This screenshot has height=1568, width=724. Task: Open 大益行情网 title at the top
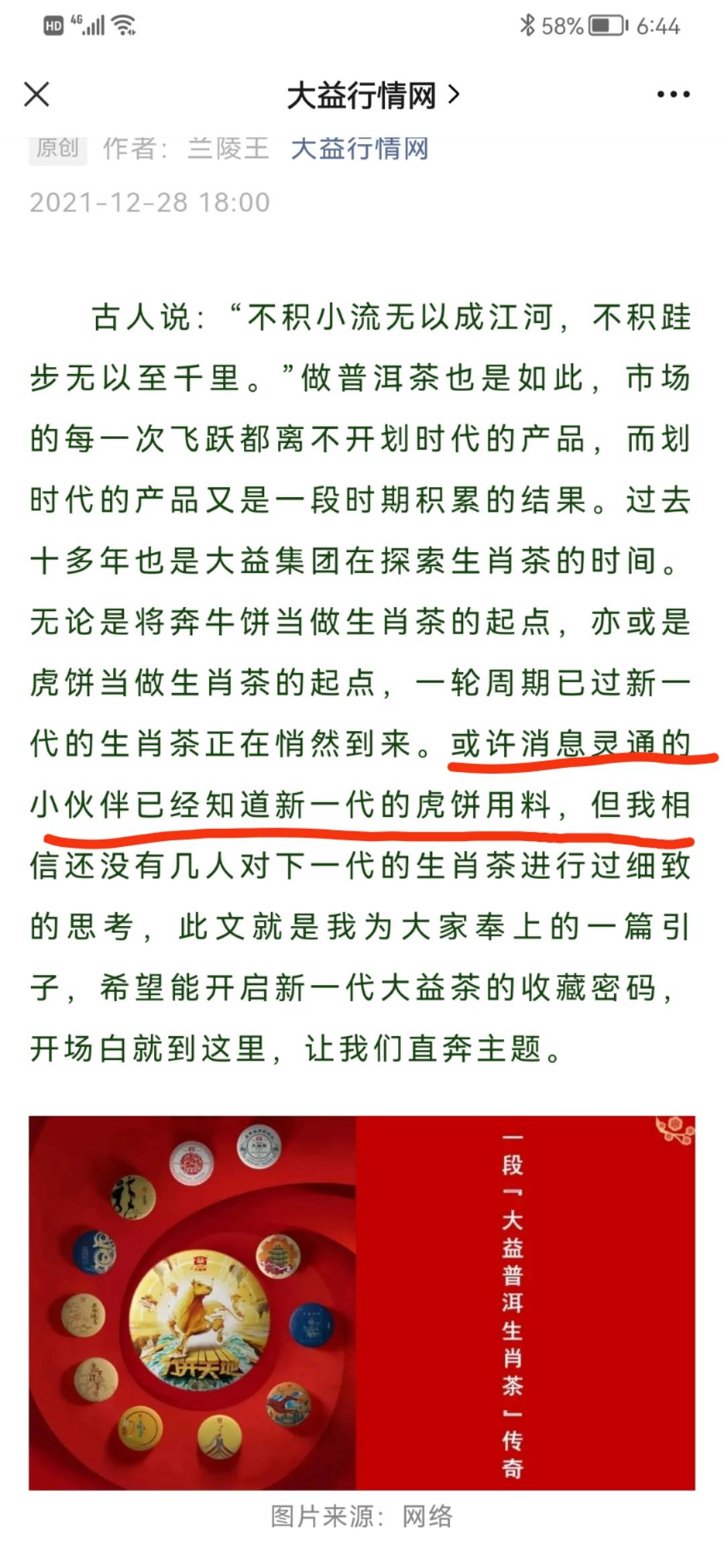coord(373,95)
